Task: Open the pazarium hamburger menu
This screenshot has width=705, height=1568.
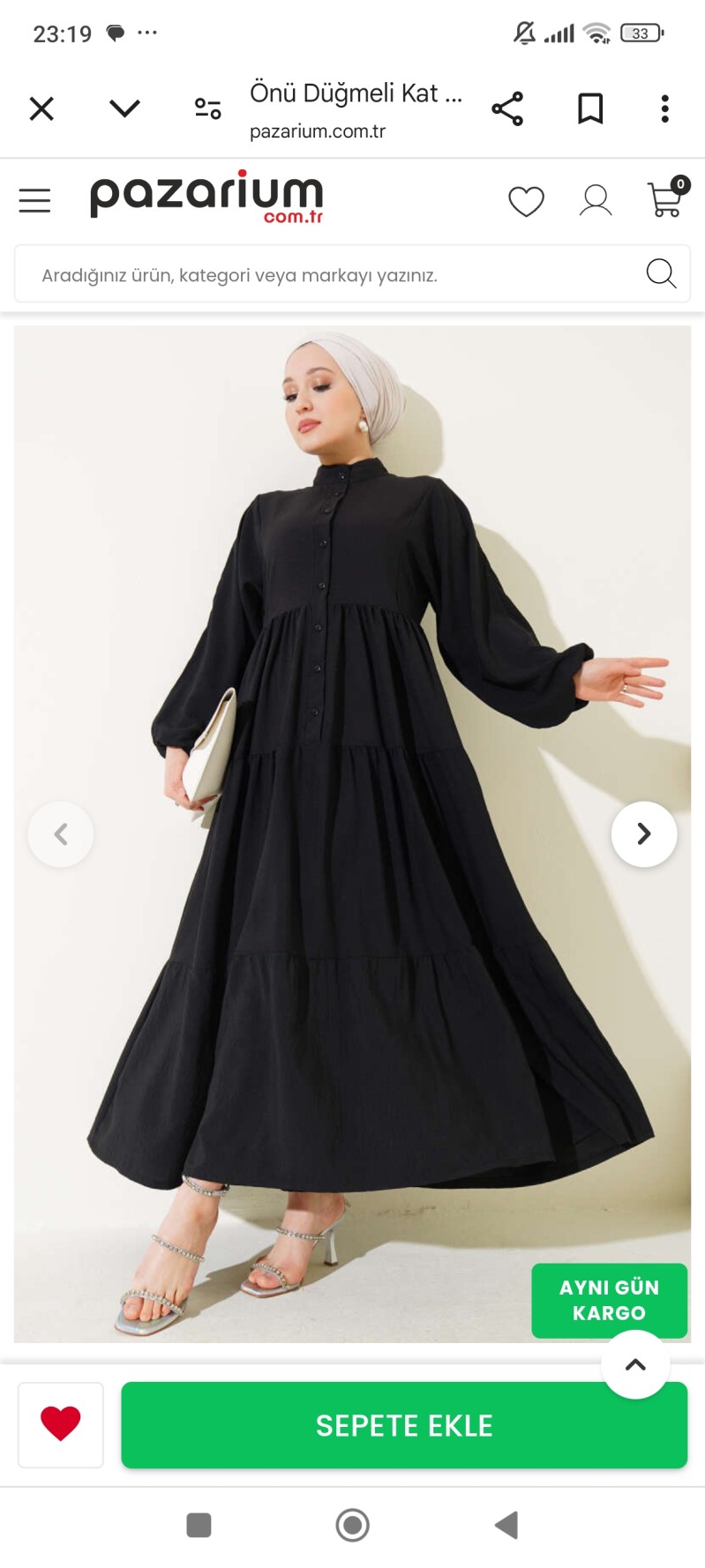Action: 34,201
